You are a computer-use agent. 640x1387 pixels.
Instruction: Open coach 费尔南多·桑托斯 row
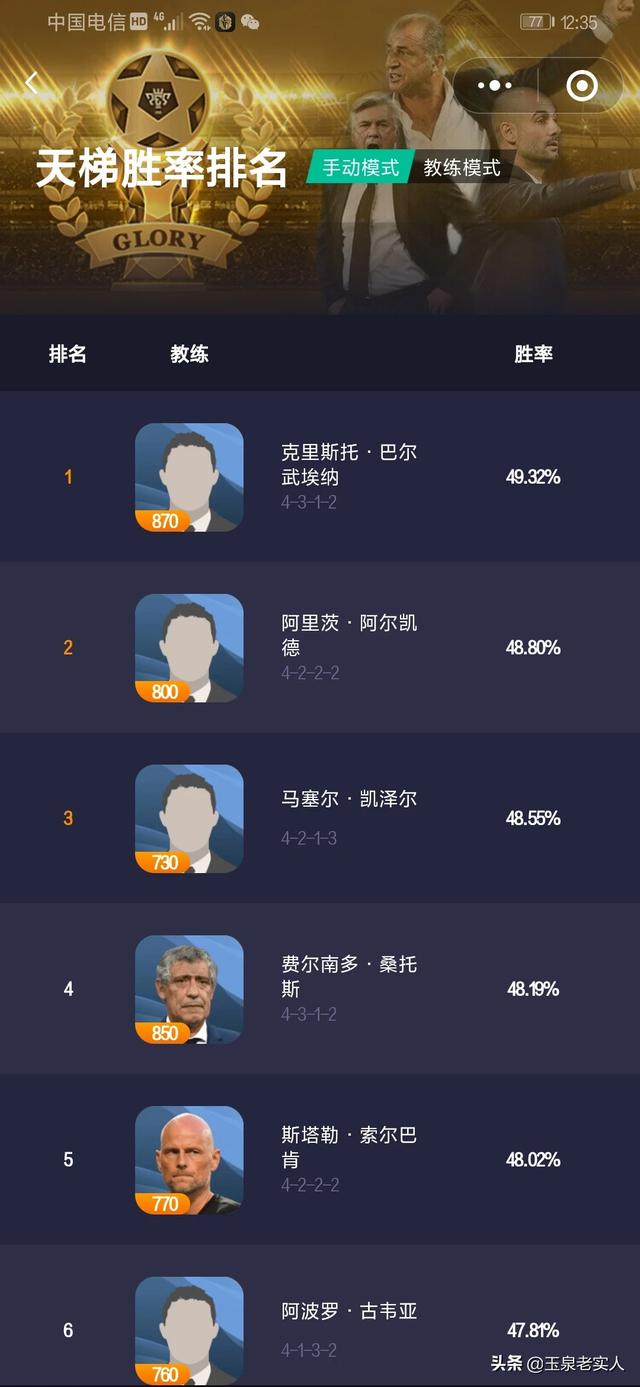click(x=320, y=989)
